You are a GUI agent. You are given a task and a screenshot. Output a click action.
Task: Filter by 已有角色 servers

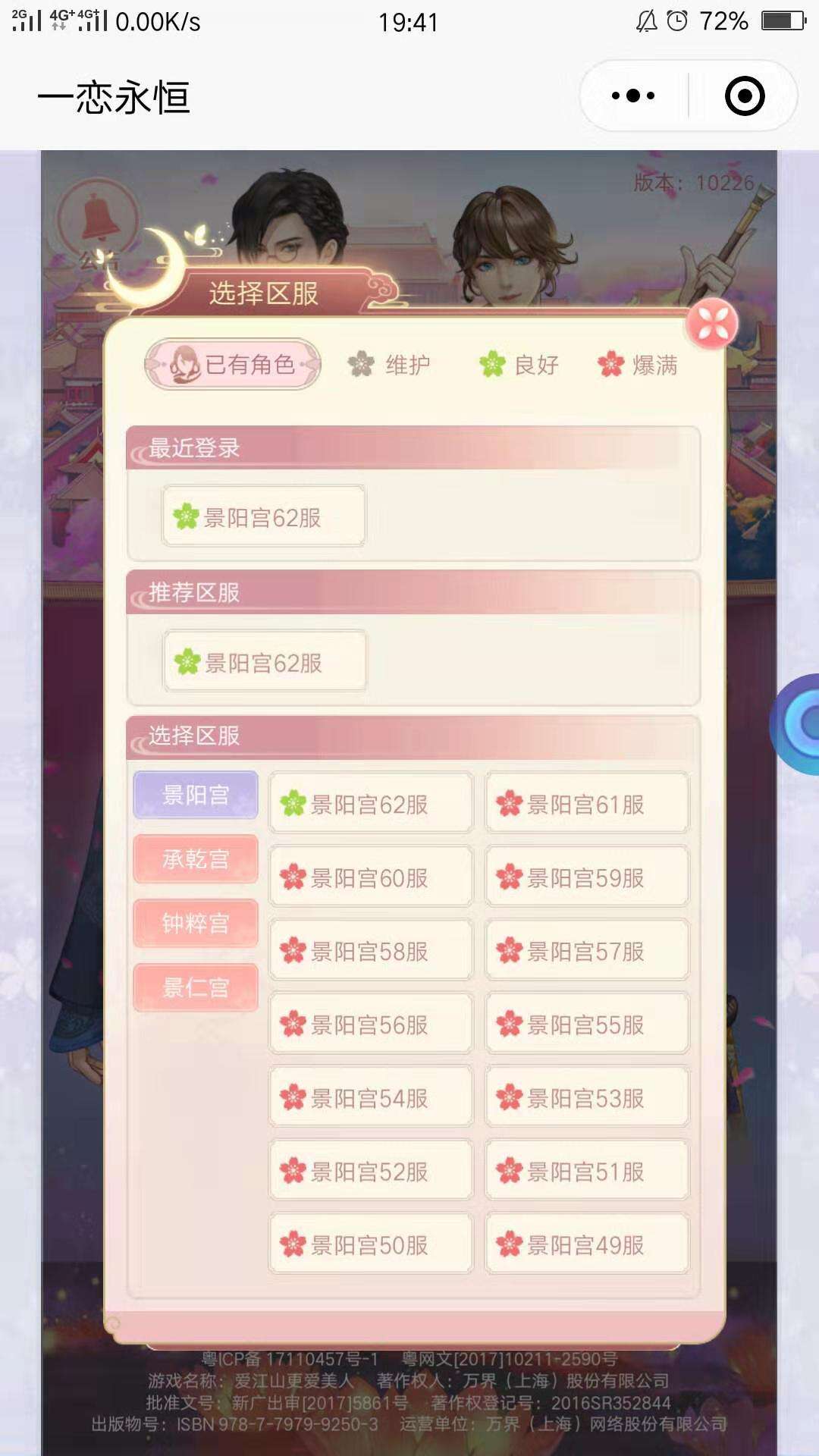tap(233, 365)
